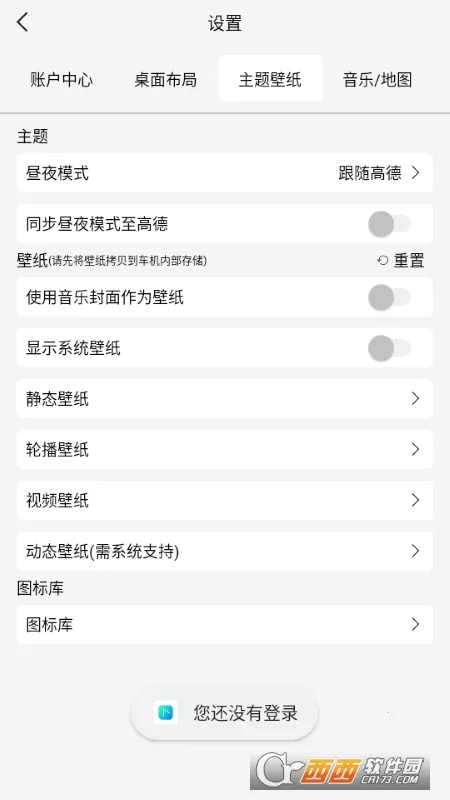
Task: Open the 昼夜模式 setting
Action: click(225, 173)
